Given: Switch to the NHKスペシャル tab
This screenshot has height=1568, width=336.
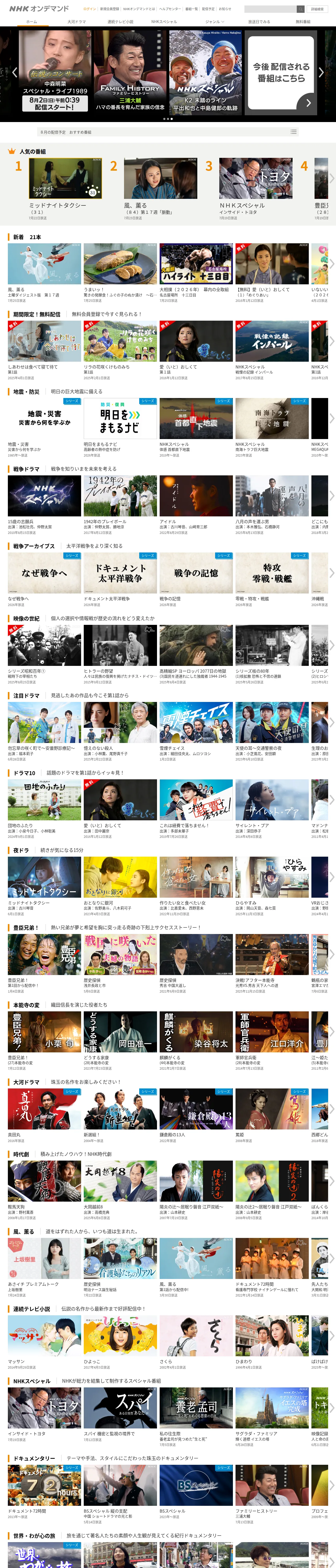Looking at the screenshot, I should (x=164, y=22).
